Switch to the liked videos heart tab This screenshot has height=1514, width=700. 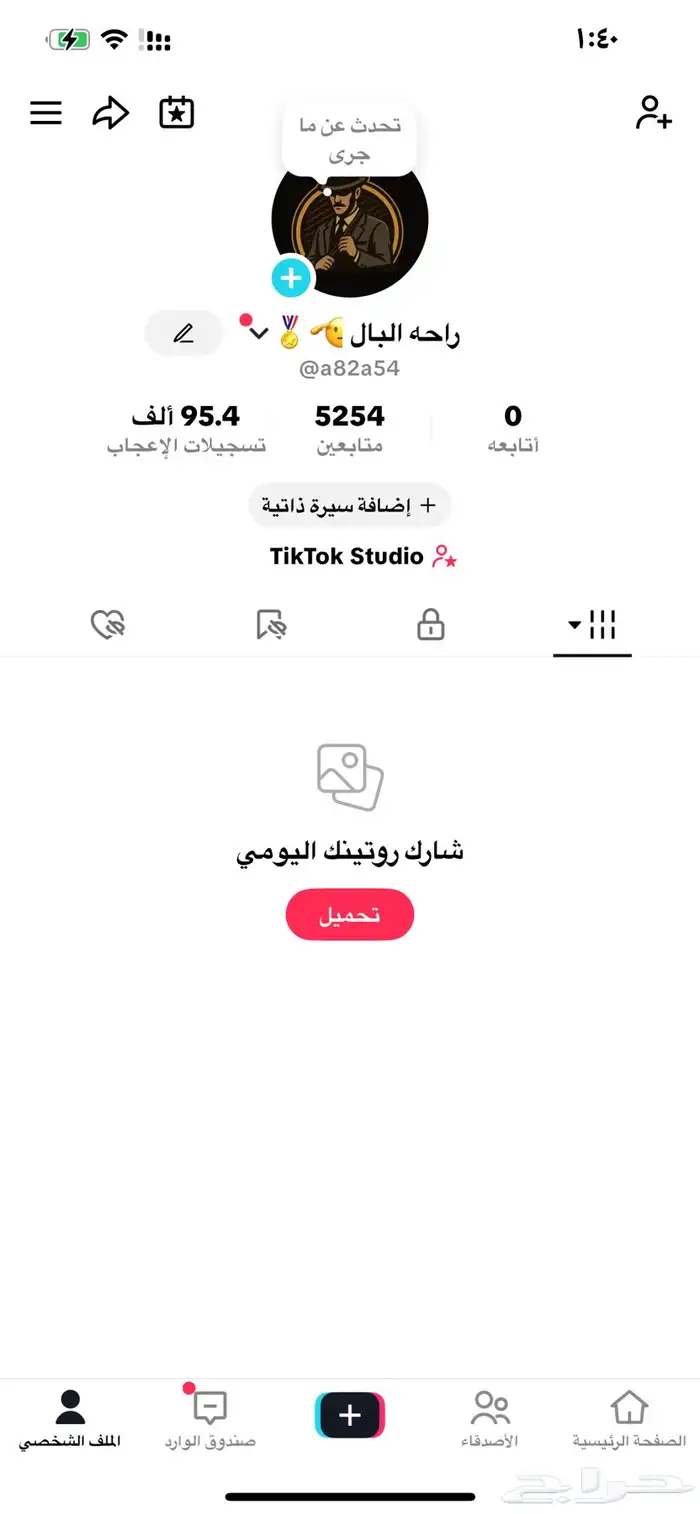pyautogui.click(x=107, y=626)
